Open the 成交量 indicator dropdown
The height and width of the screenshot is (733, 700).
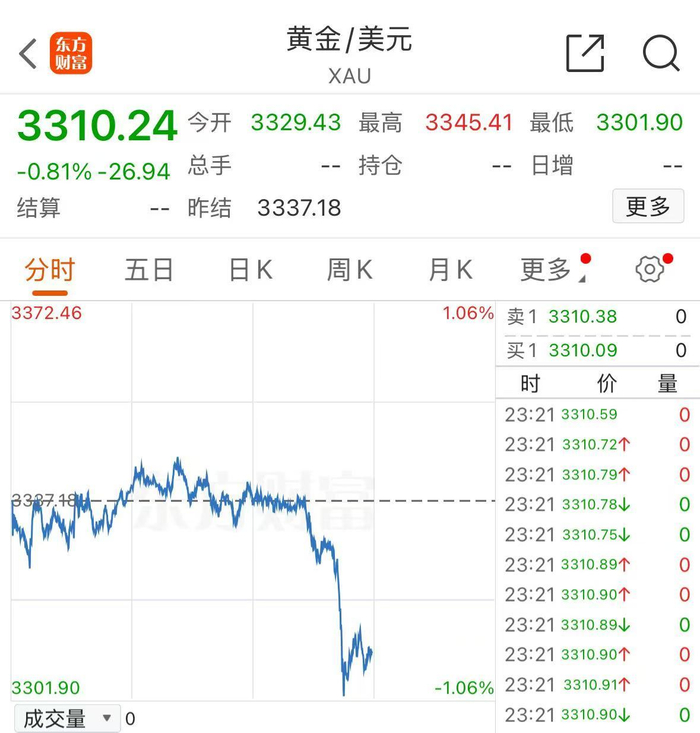(x=67, y=719)
